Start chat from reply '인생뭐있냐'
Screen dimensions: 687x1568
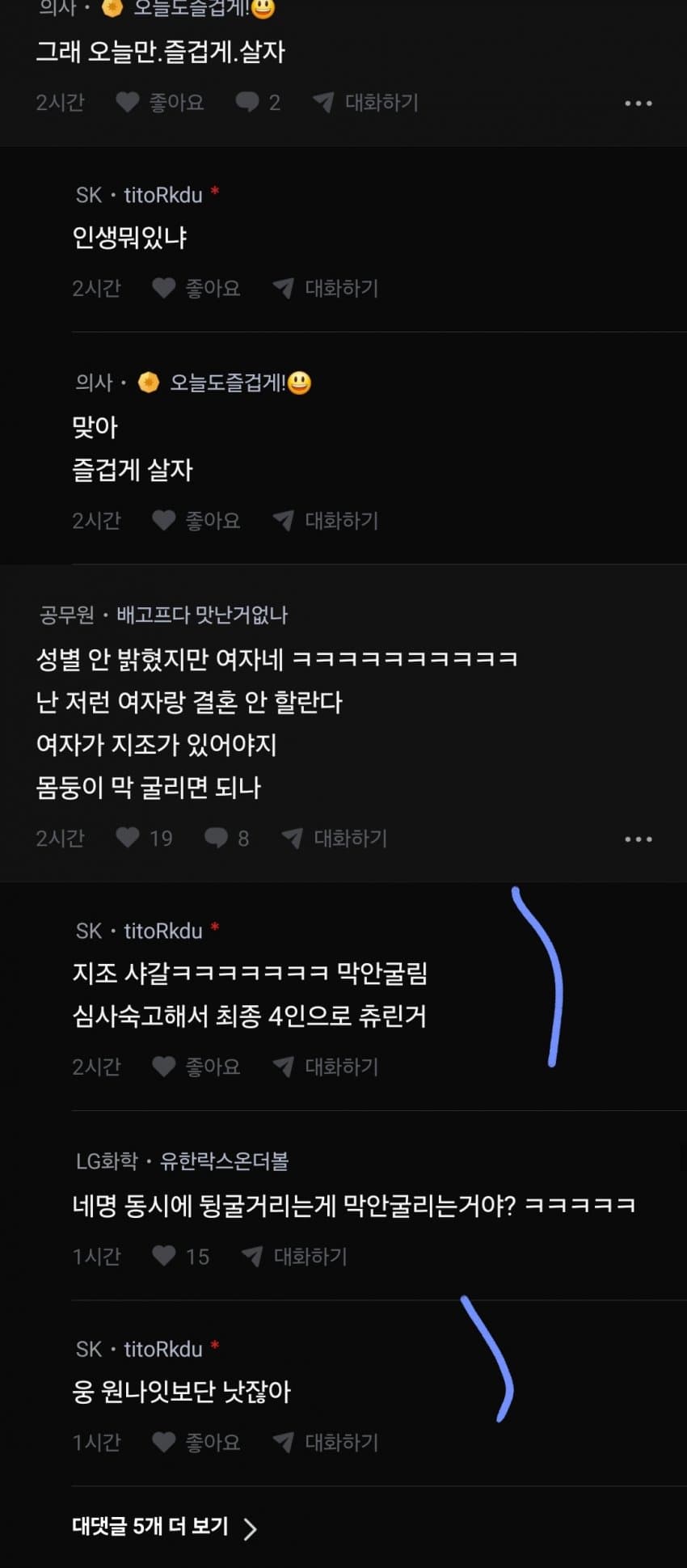pyautogui.click(x=326, y=288)
